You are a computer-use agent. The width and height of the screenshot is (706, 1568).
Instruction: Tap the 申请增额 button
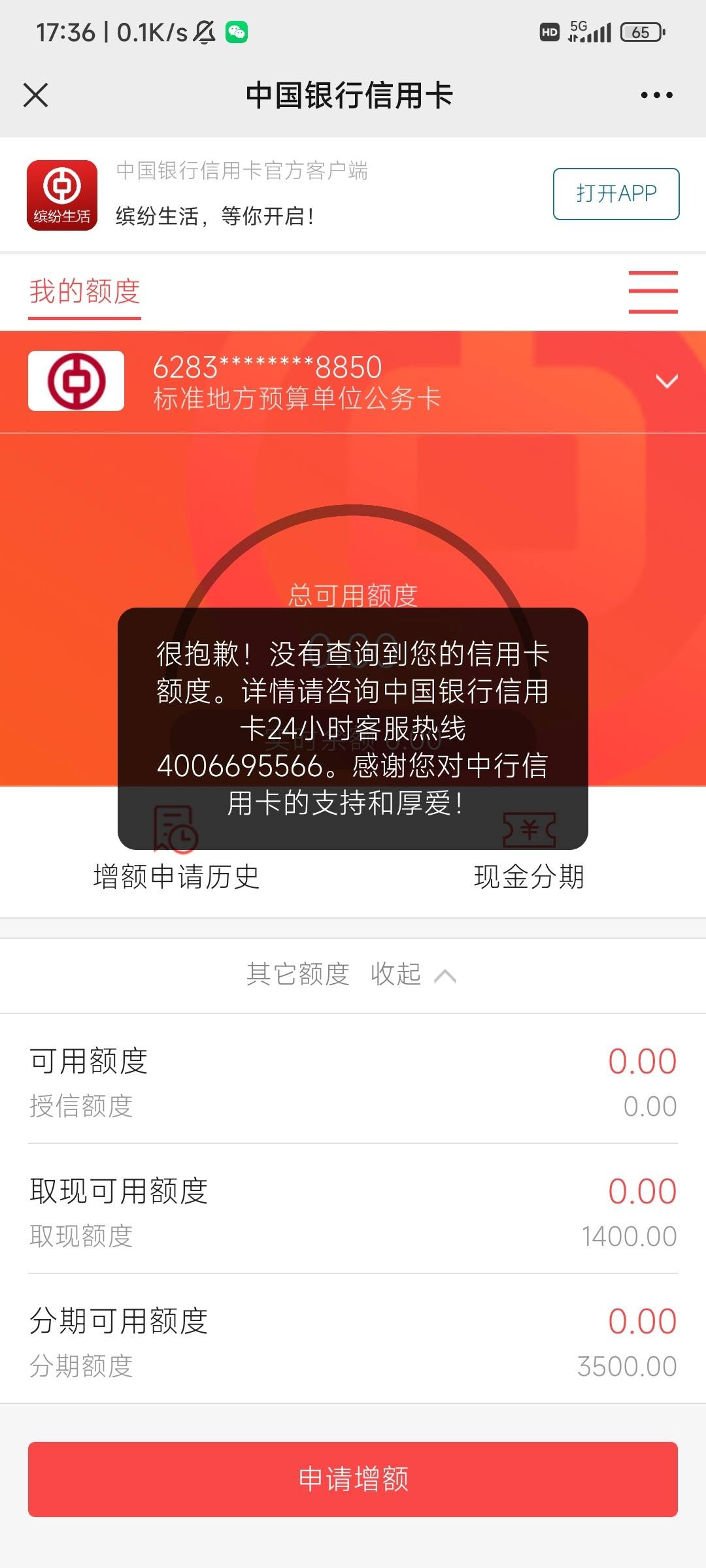click(x=353, y=1479)
